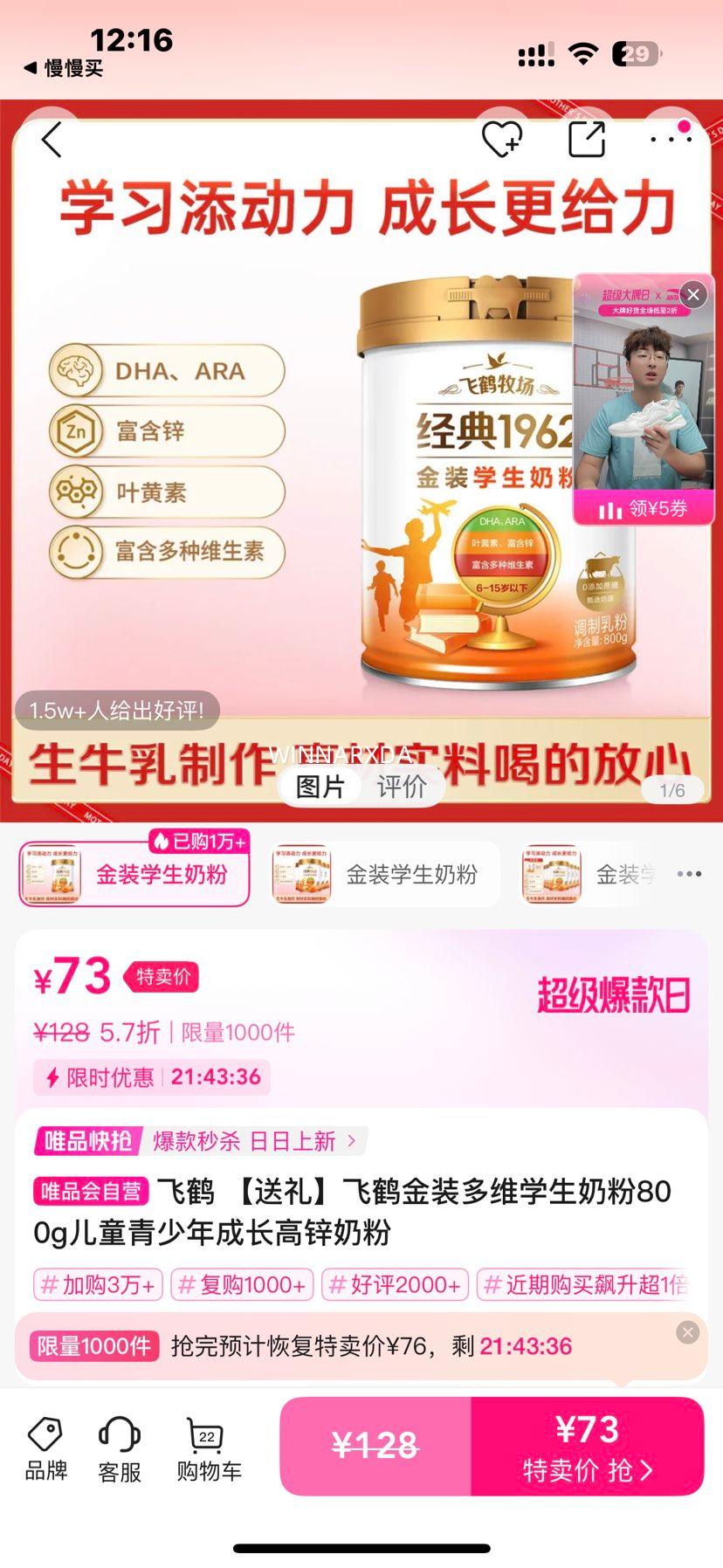The image size is (723, 1568).
Task: Close the floating live stream window
Action: point(693,295)
